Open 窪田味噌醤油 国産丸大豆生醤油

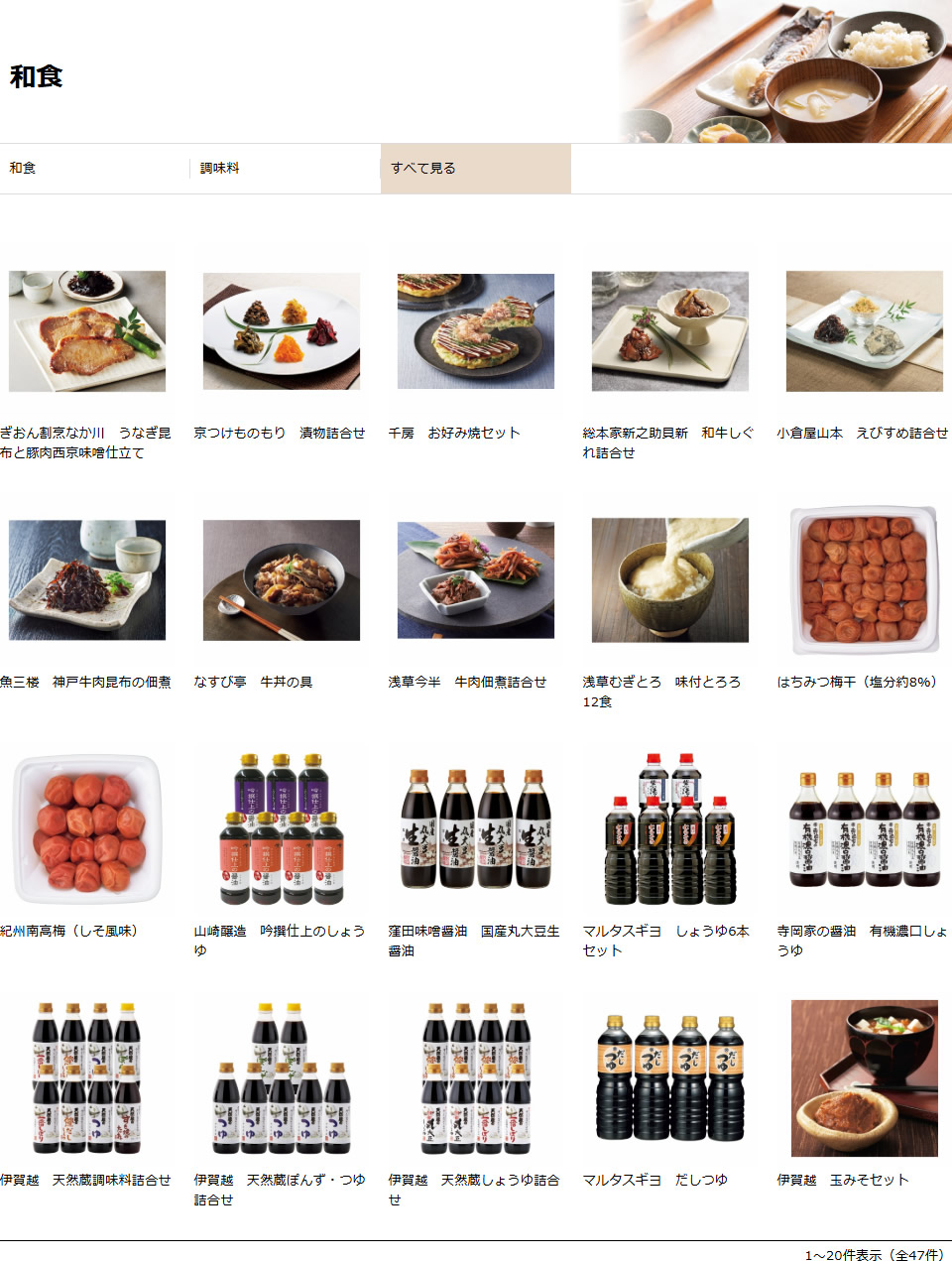(x=475, y=829)
